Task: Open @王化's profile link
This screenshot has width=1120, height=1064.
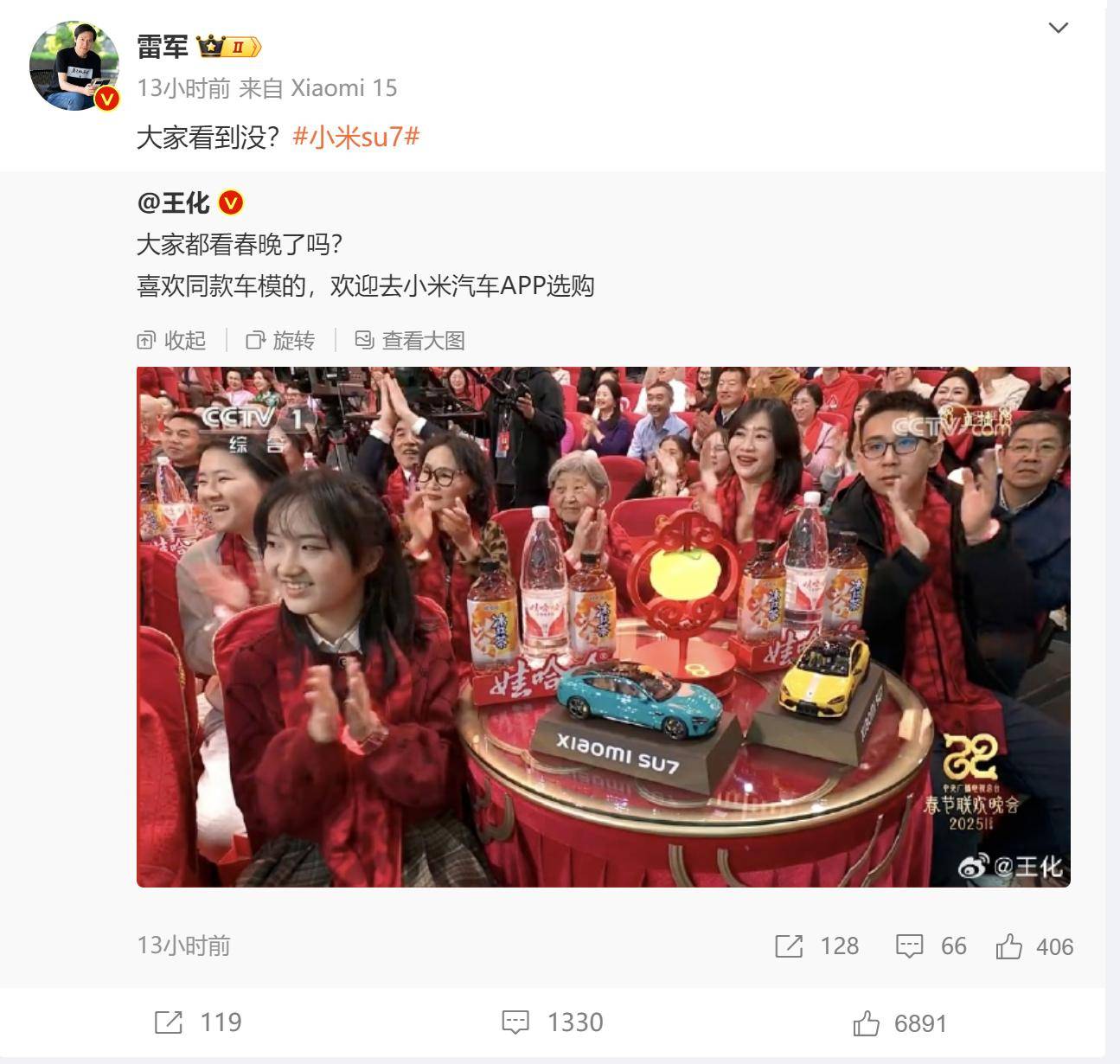Action: click(x=174, y=202)
